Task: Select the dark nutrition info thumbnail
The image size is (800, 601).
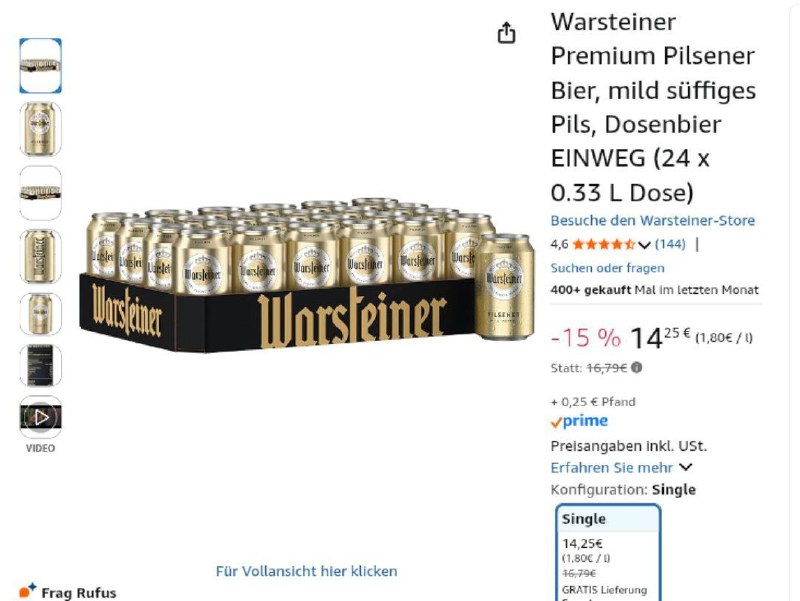Action: (40, 365)
